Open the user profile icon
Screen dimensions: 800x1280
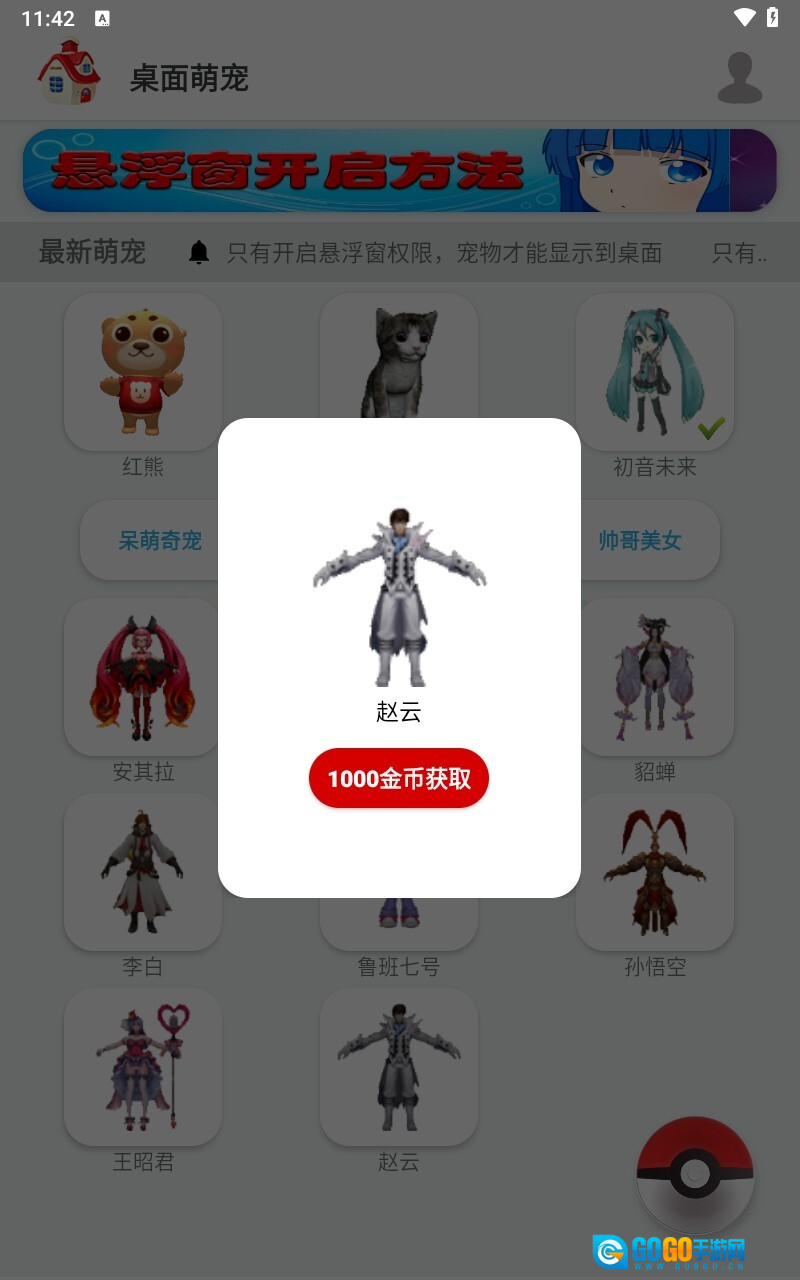click(740, 78)
